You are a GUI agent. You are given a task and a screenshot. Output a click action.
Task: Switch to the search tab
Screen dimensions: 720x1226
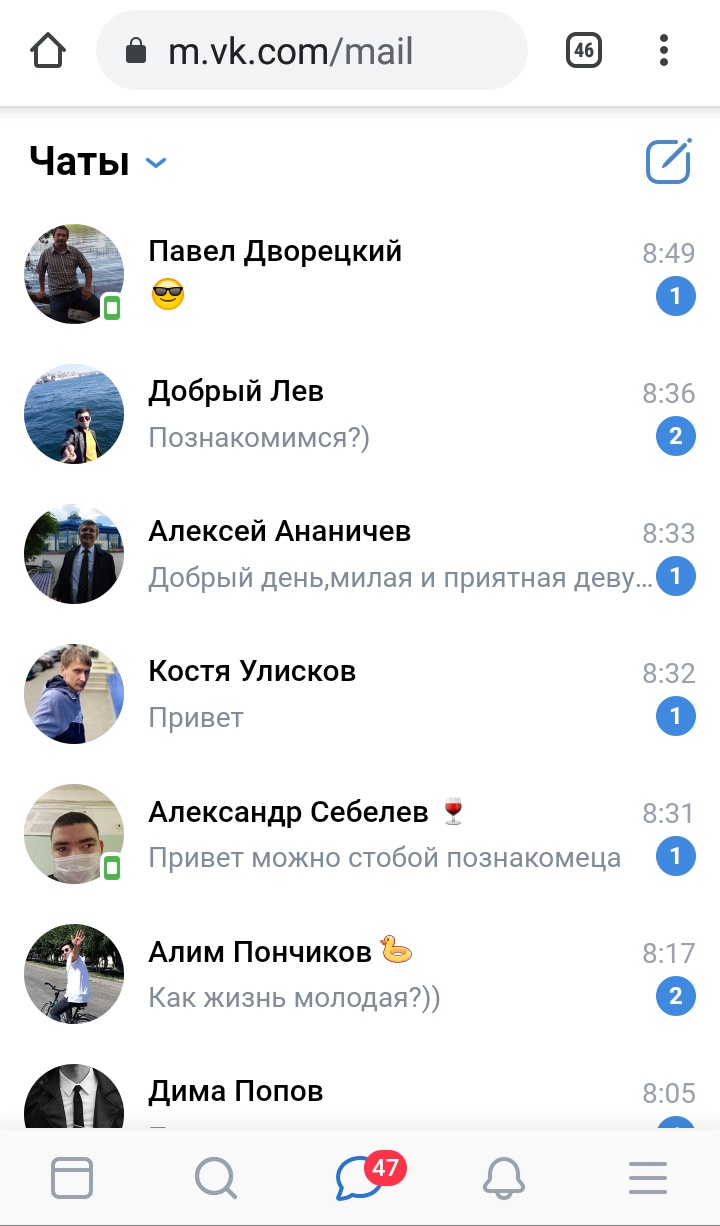(216, 1178)
